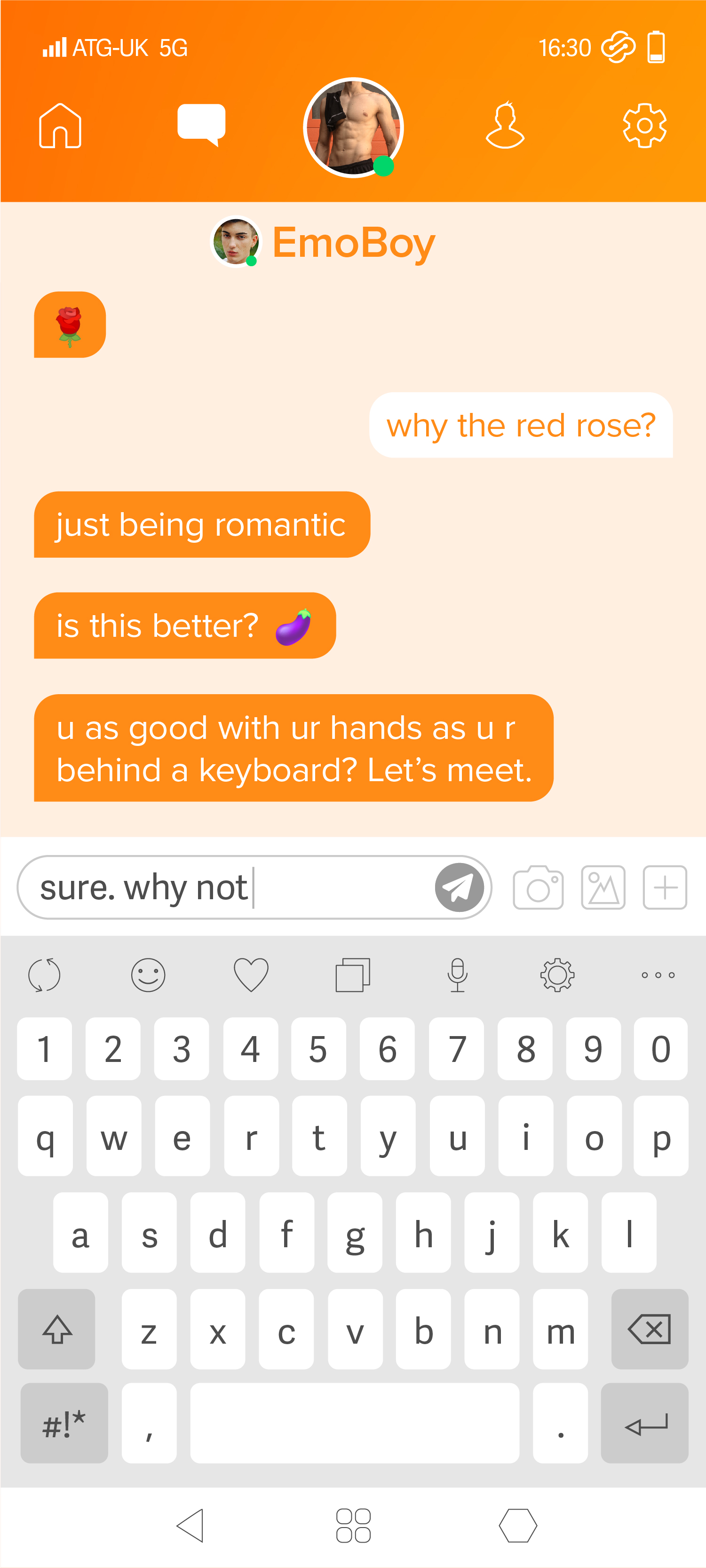Tap the system back button
This screenshot has height=1568, width=706.
point(190,1525)
